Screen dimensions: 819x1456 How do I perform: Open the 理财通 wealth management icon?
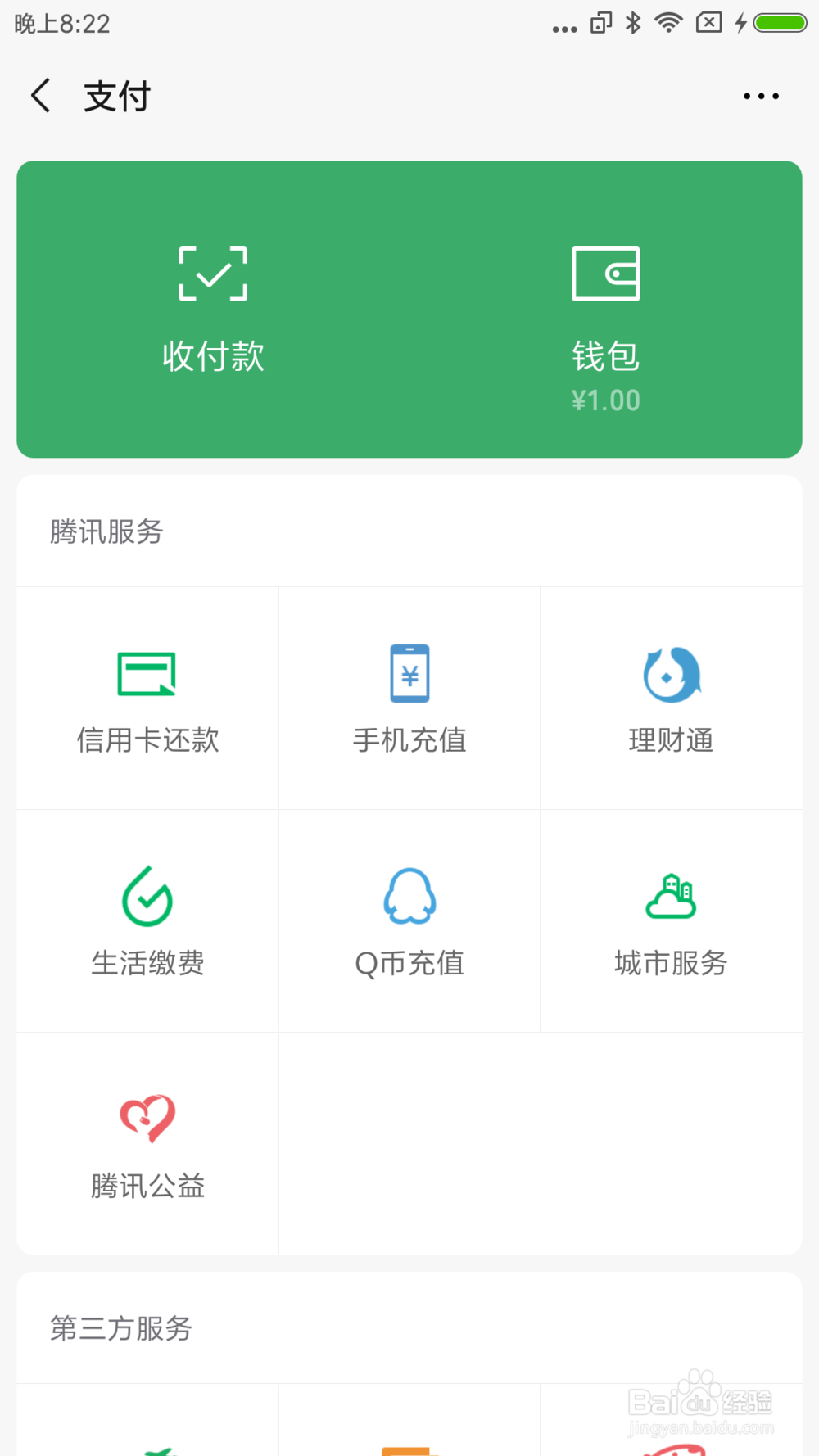click(x=672, y=673)
